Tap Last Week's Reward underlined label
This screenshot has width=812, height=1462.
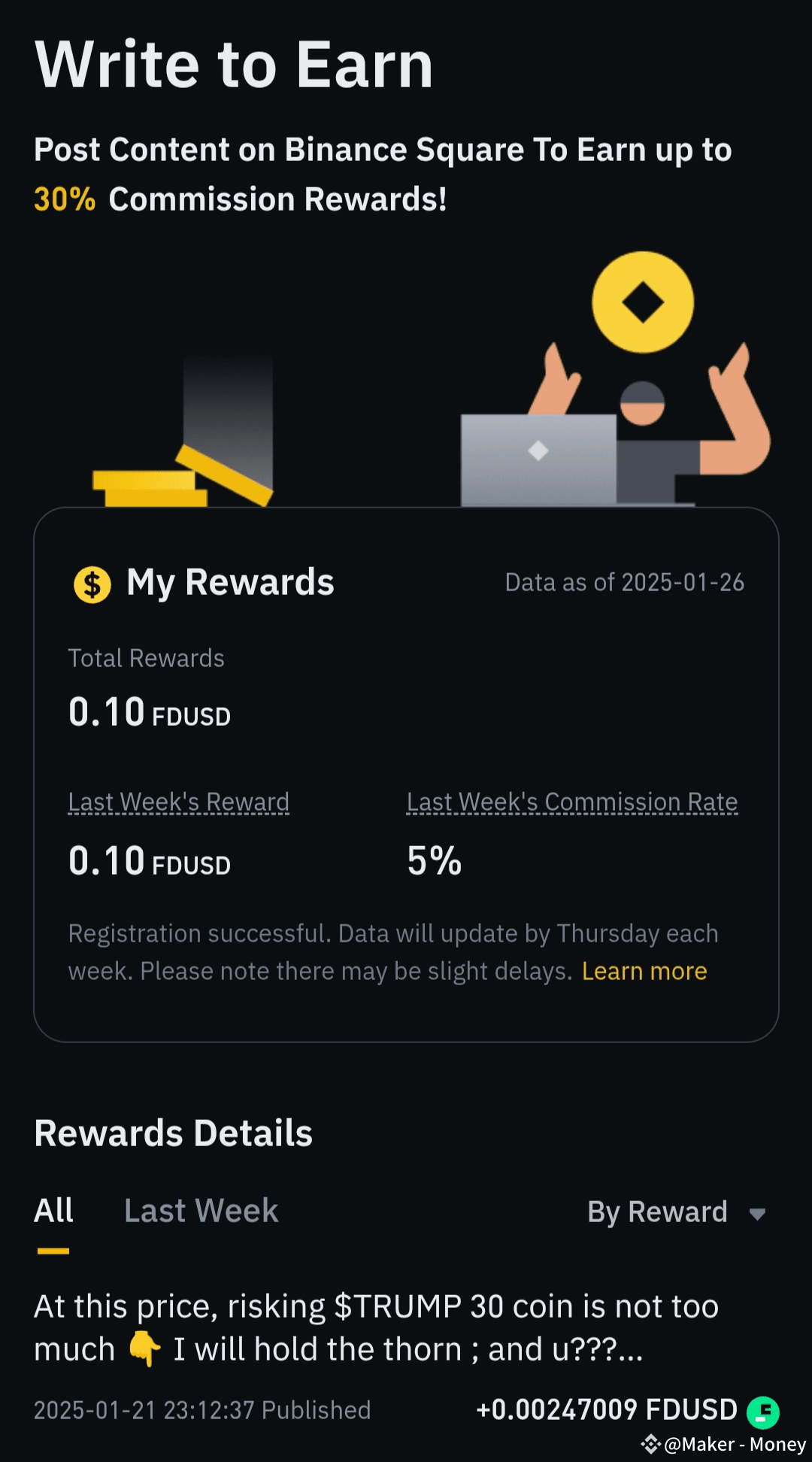coord(179,802)
